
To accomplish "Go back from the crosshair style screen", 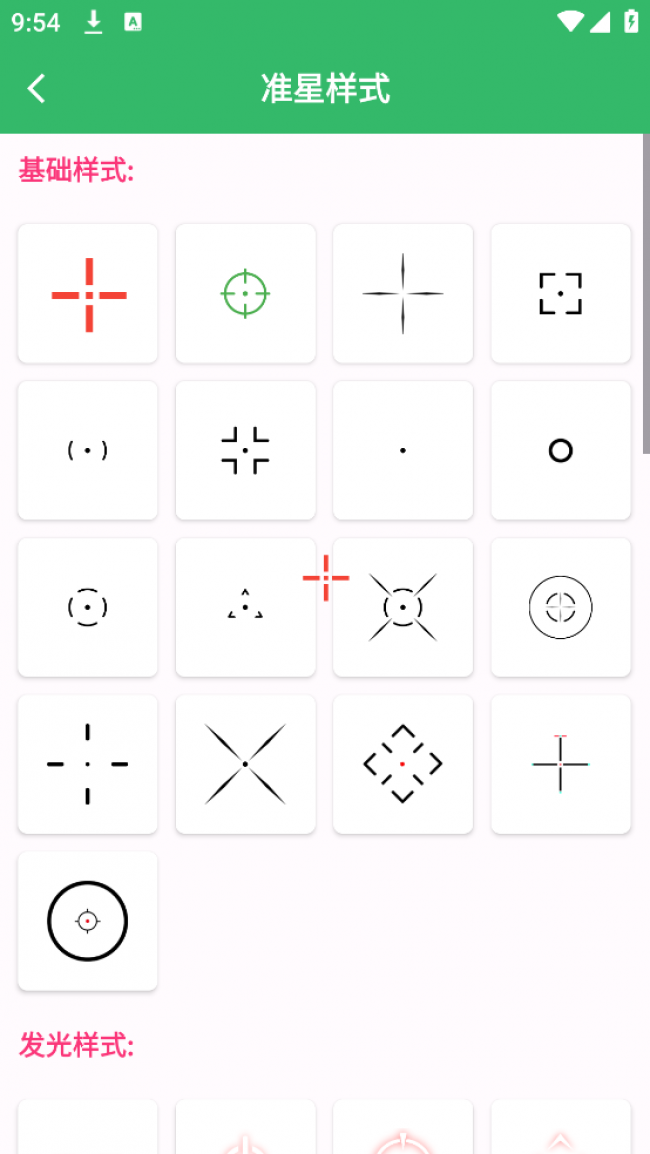I will [37, 89].
